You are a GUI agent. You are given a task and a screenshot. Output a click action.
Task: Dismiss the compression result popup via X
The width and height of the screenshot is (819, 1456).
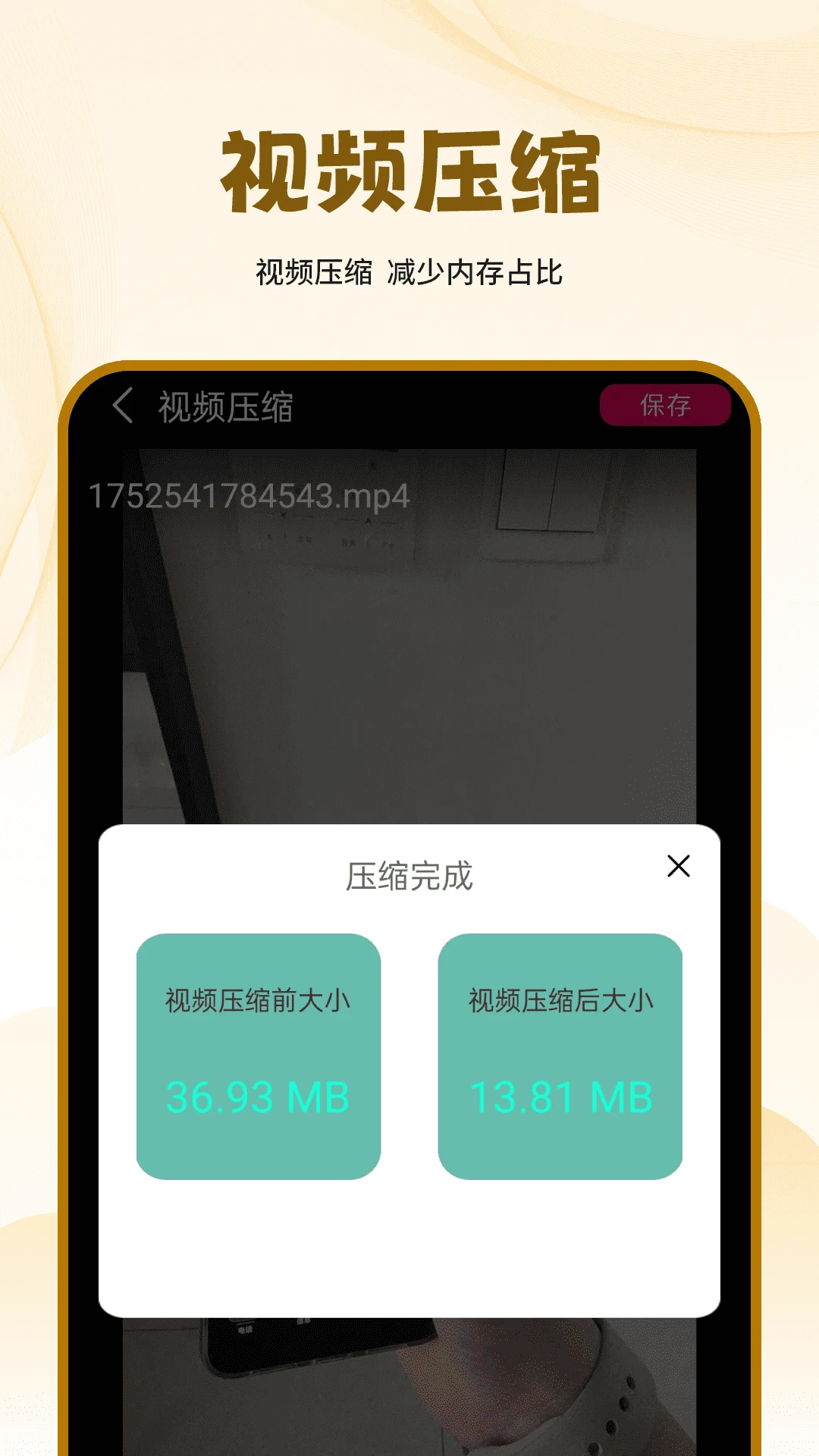pos(677,866)
